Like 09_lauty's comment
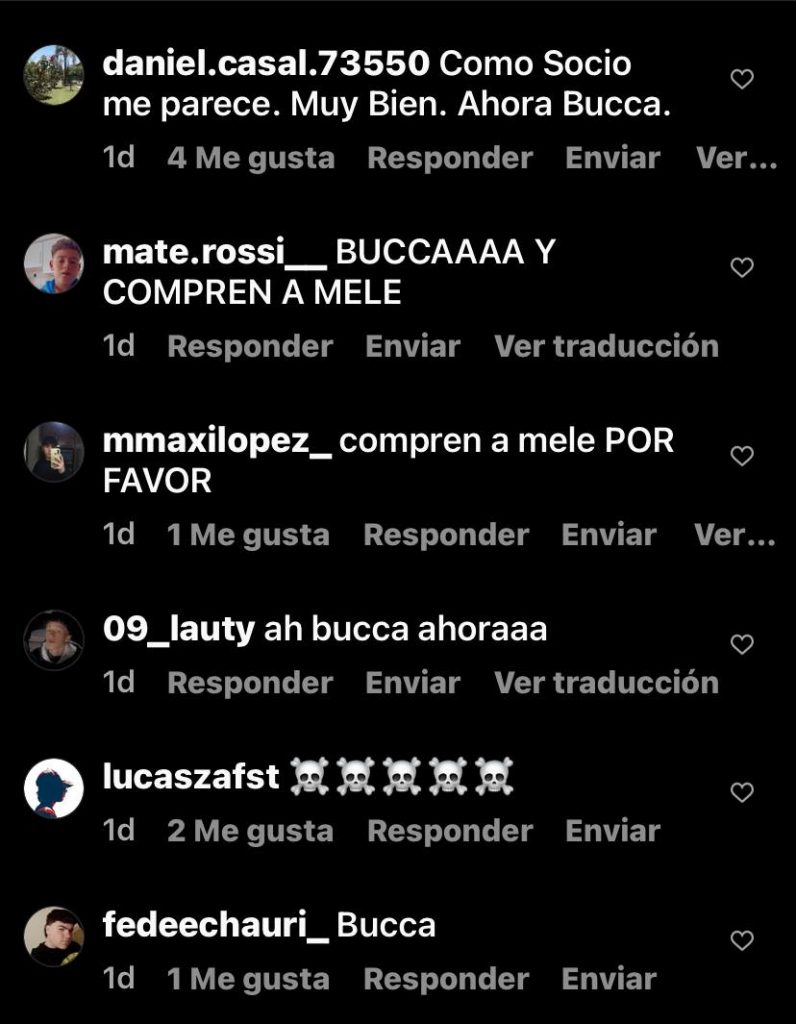Viewport: 796px width, 1024px height. click(x=742, y=644)
